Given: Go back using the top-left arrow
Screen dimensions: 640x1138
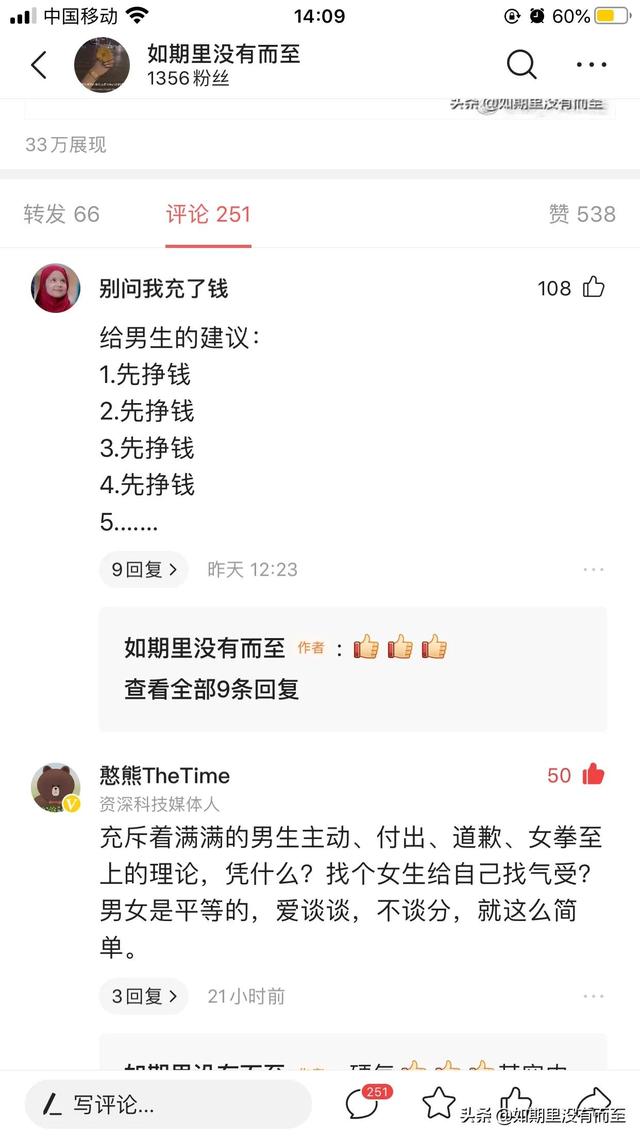Looking at the screenshot, I should coord(39,66).
